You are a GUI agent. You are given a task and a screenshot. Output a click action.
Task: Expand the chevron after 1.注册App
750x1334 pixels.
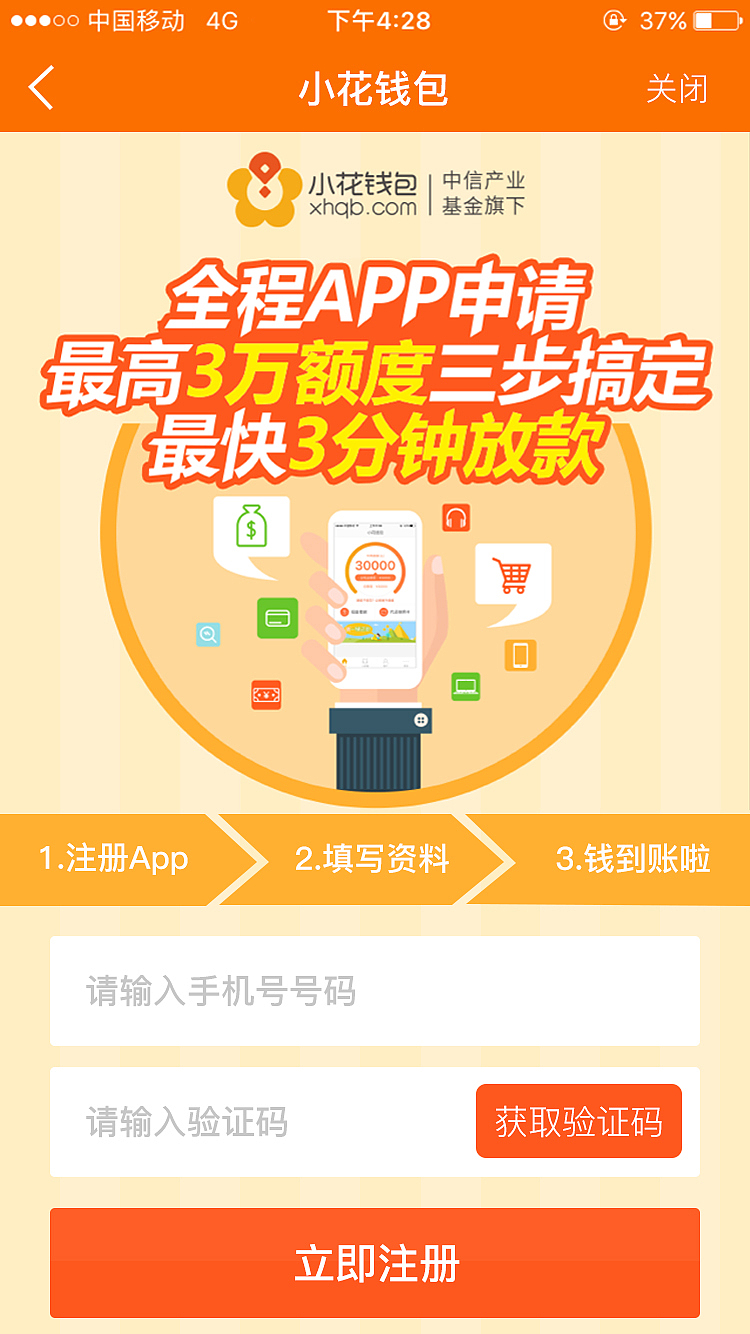point(250,859)
